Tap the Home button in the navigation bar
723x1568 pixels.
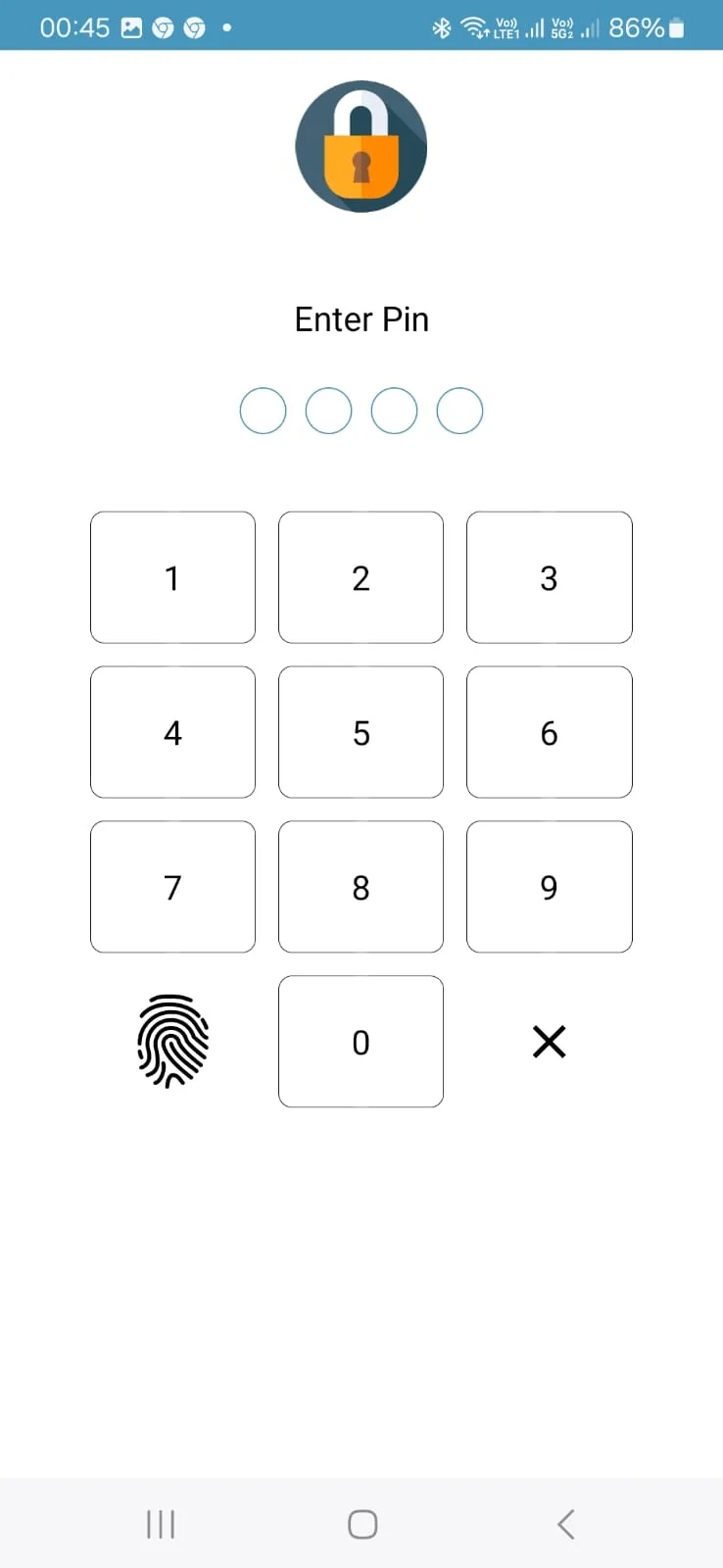[x=361, y=1523]
